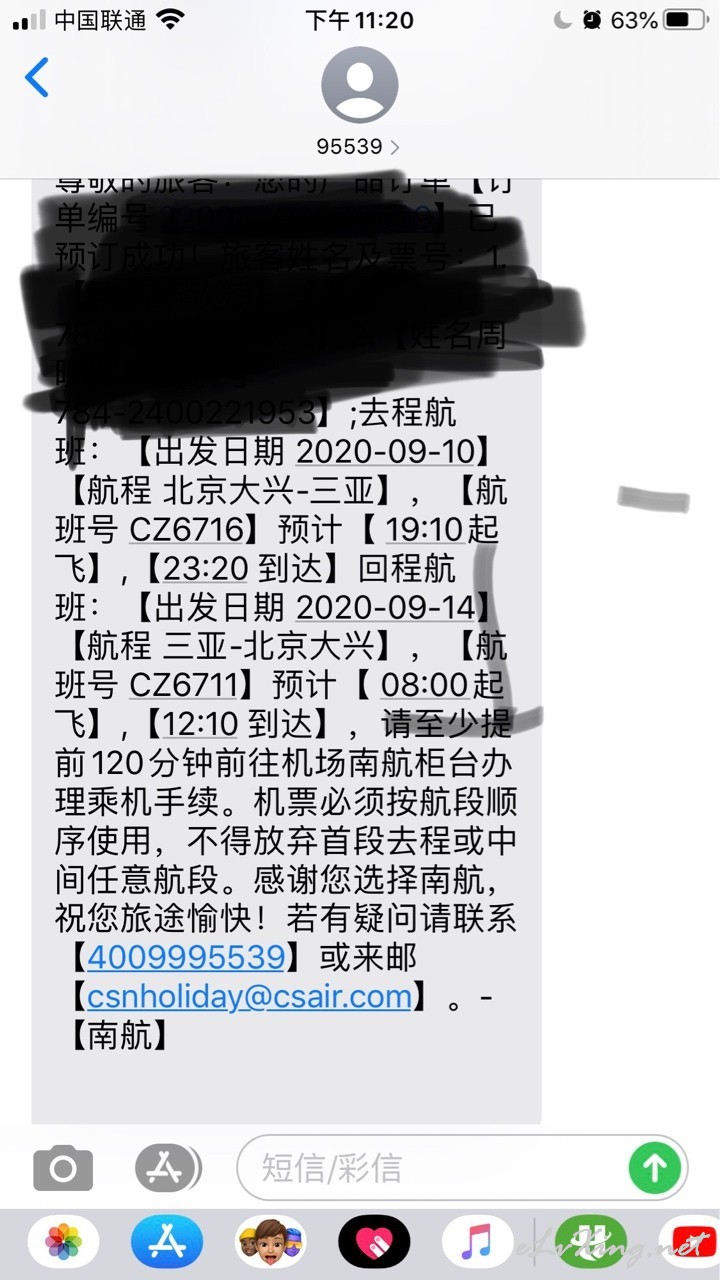The width and height of the screenshot is (720, 1280).
Task: Tap the 短信/彩信 message input field
Action: (x=440, y=1167)
